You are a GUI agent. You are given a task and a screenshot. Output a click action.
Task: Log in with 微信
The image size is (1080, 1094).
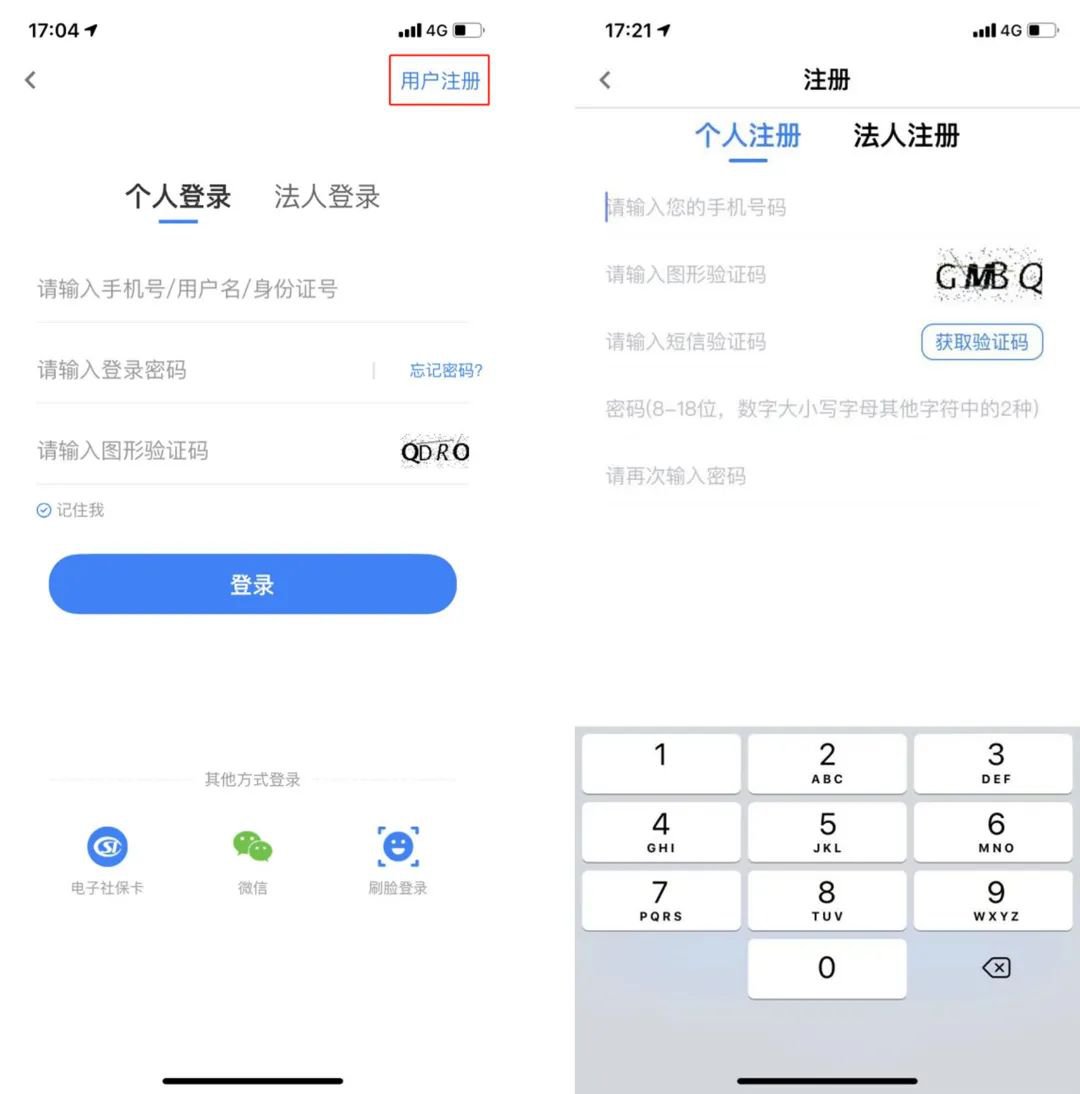pos(252,848)
